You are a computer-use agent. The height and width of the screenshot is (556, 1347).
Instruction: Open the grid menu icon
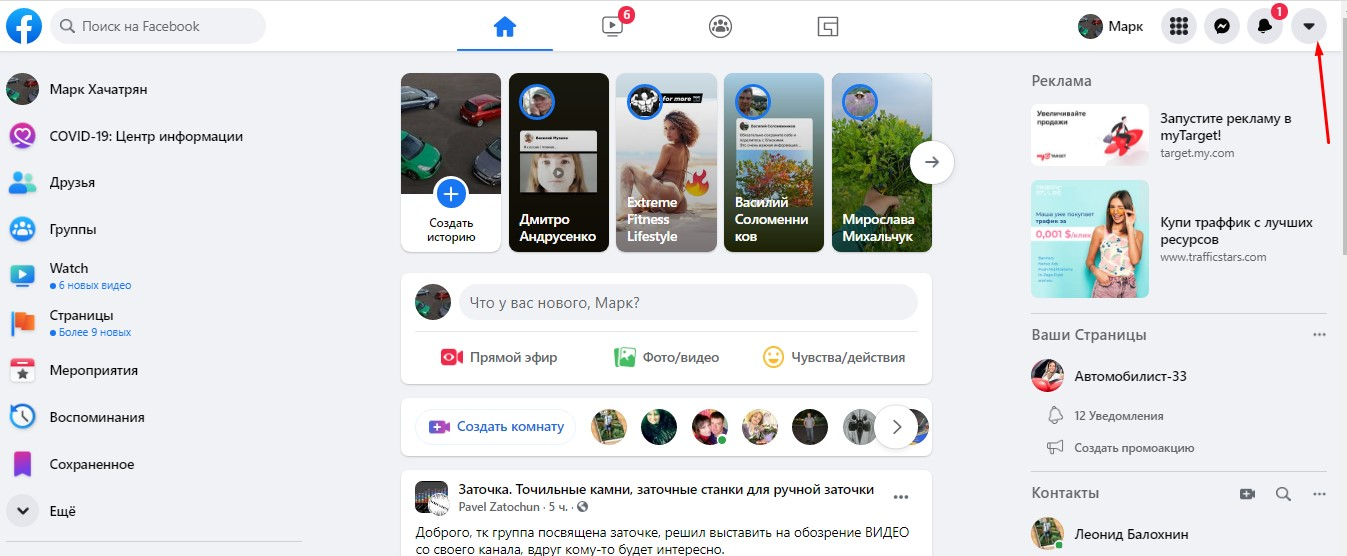pyautogui.click(x=1178, y=27)
